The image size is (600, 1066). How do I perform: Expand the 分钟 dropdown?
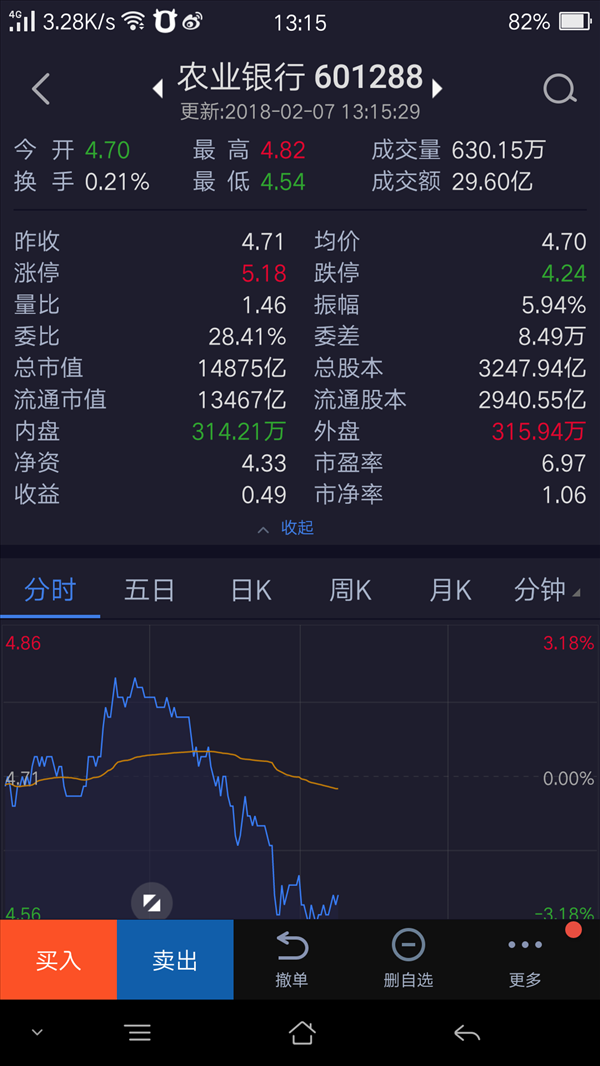tap(547, 590)
